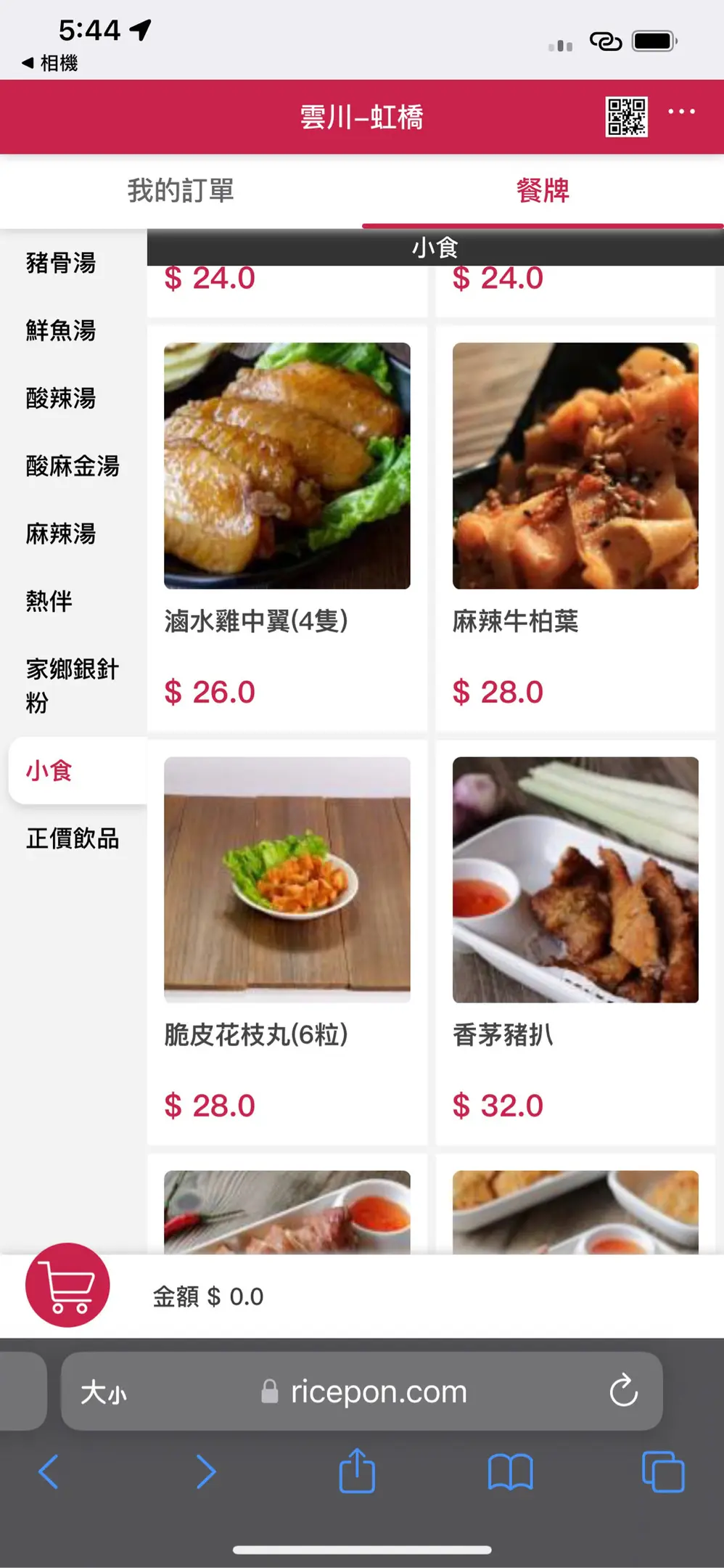This screenshot has width=724, height=1568.
Task: Jump to the 酸辣湯 category
Action: click(x=61, y=398)
